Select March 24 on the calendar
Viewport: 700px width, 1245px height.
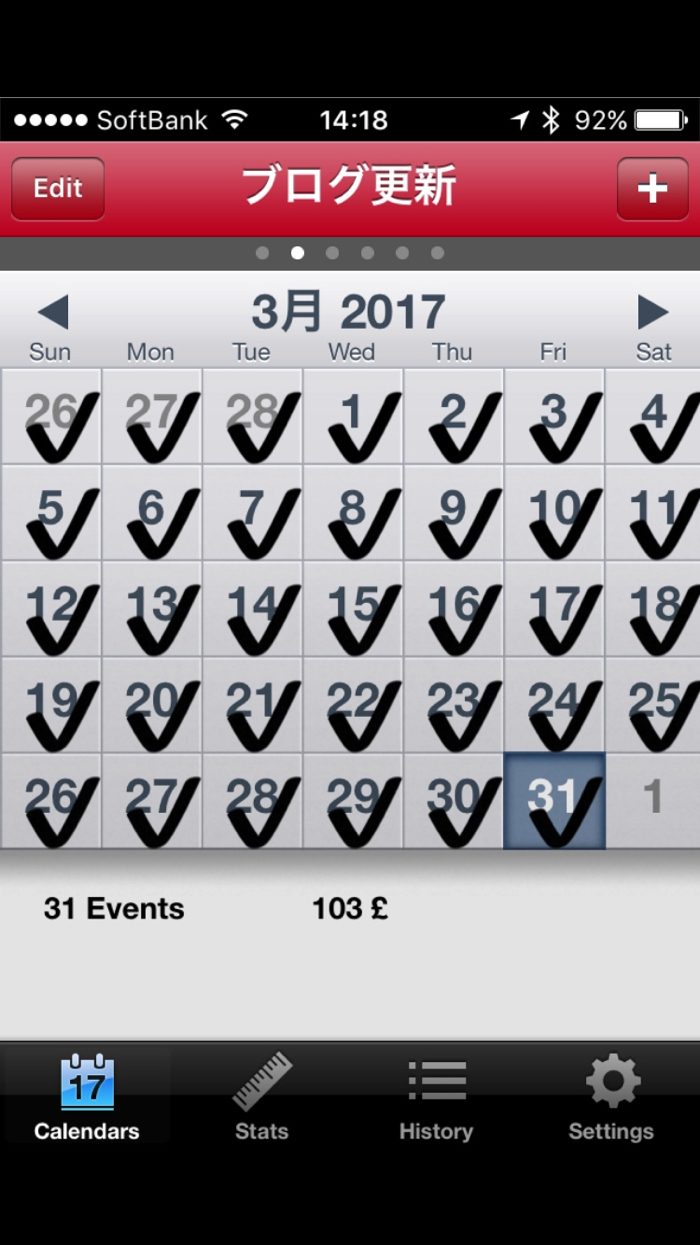click(554, 705)
